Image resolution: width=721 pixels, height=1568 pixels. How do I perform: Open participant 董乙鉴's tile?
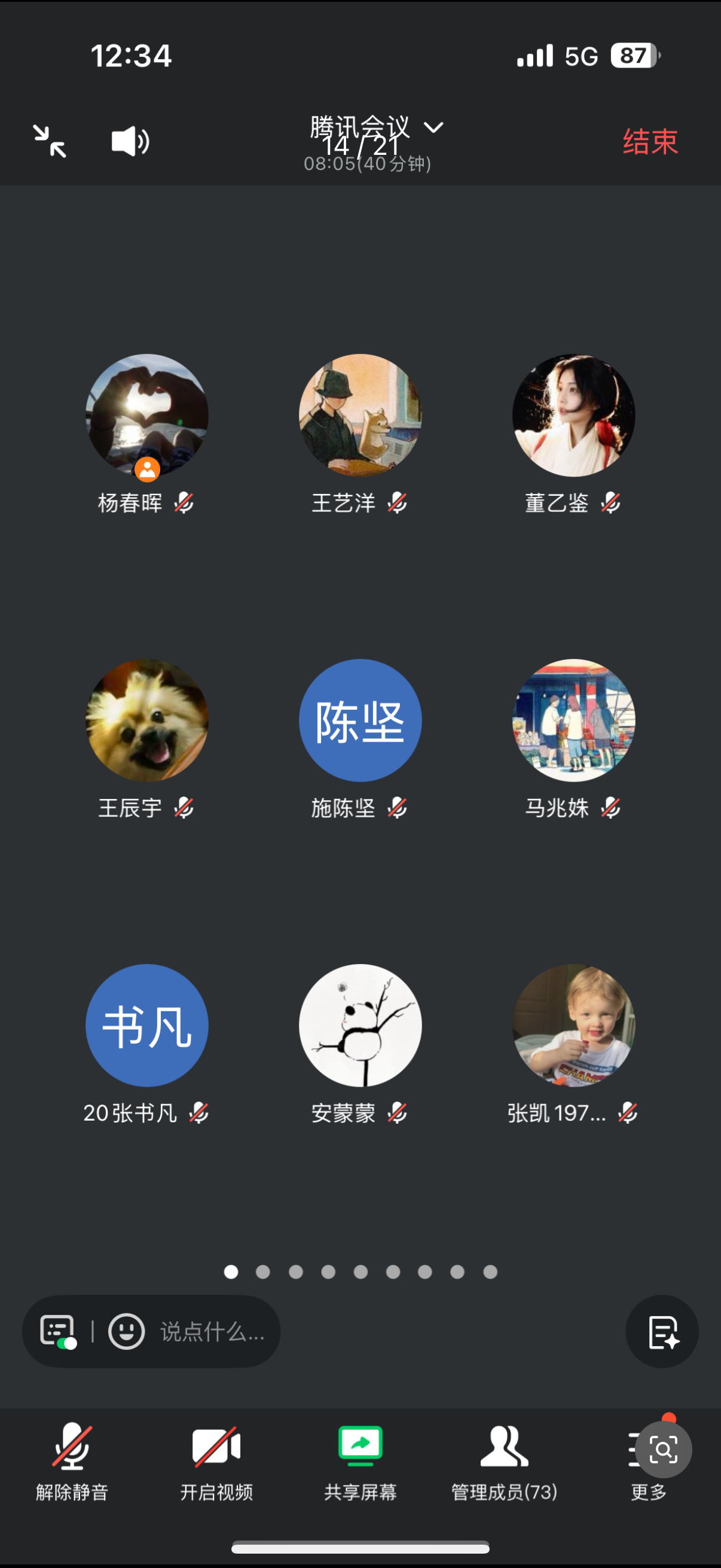573,415
